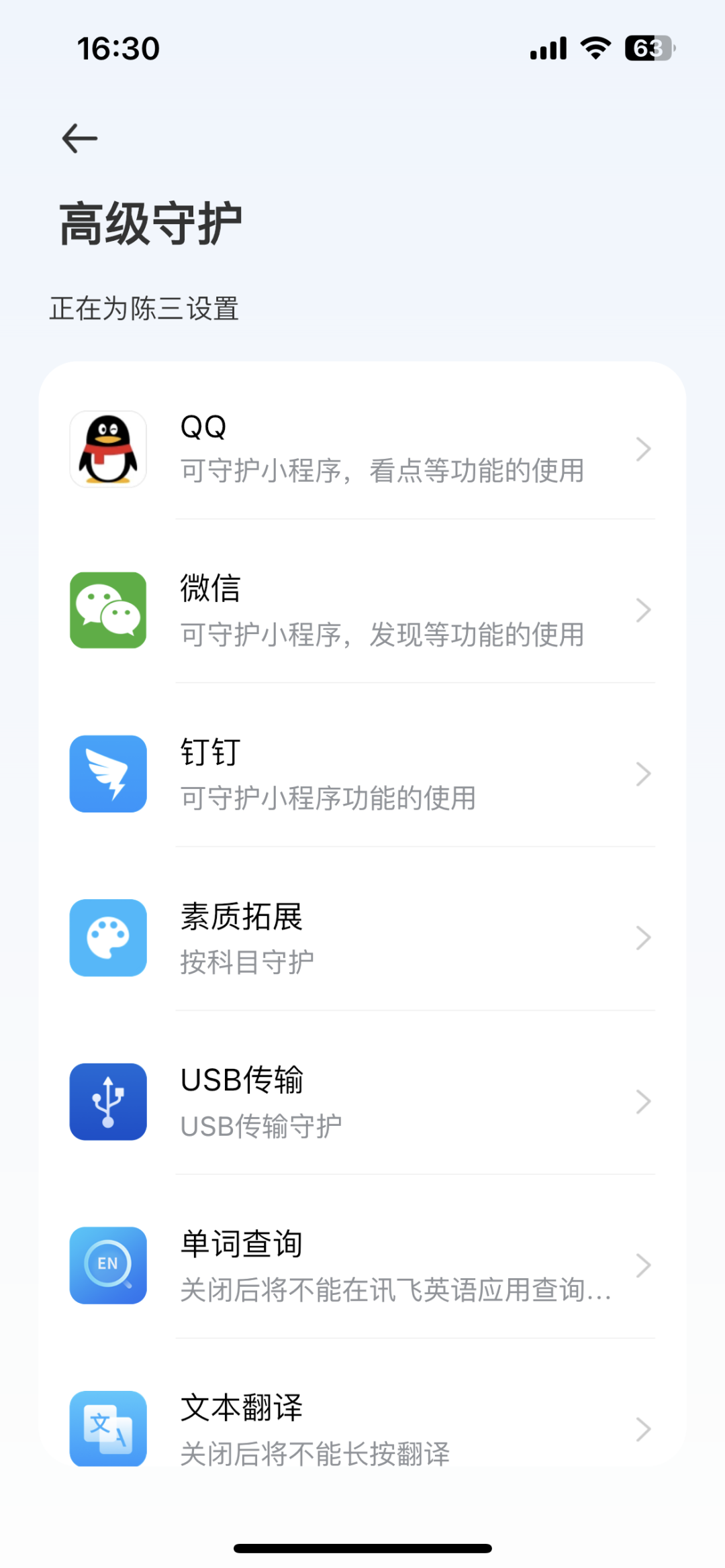Click the 文本翻译 translate icon

tap(107, 1428)
